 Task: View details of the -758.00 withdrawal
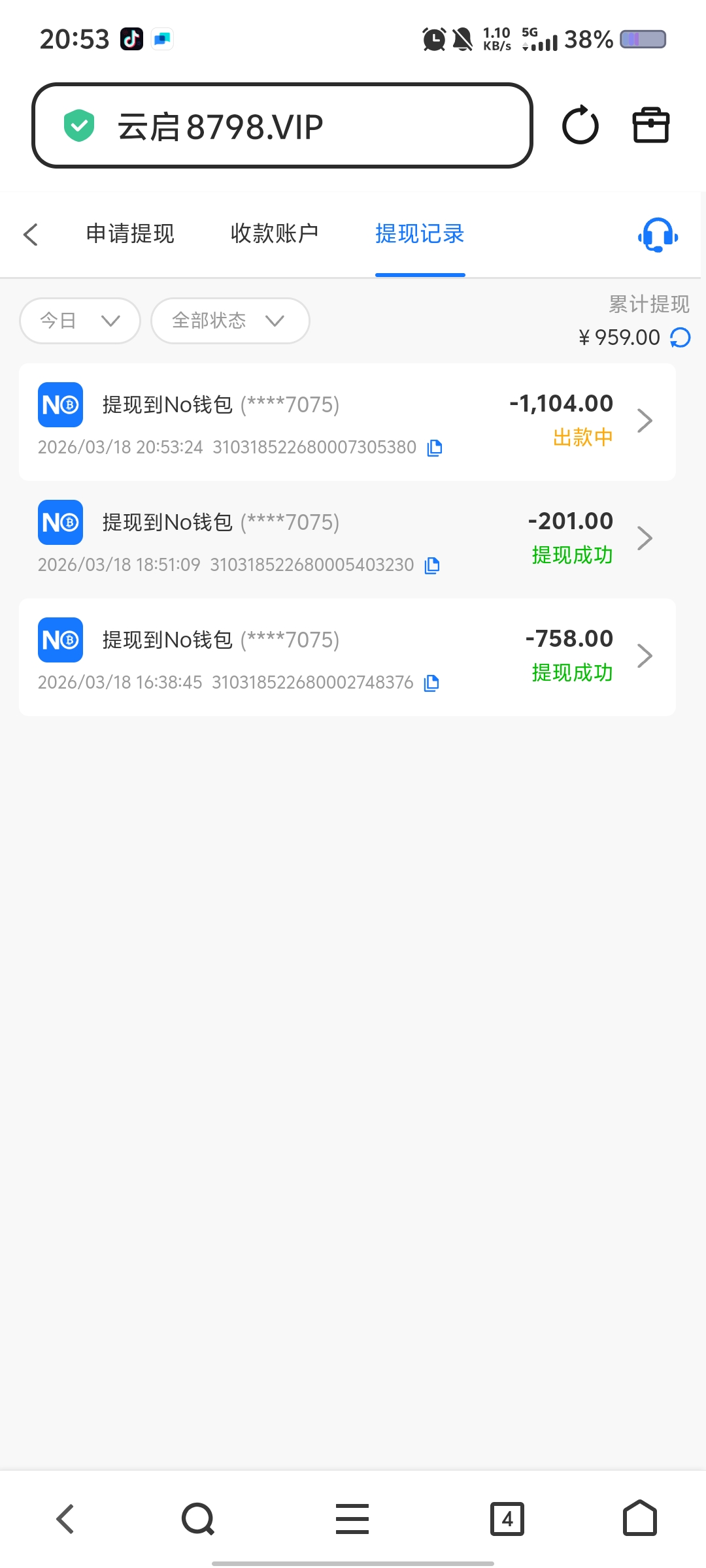pyautogui.click(x=346, y=657)
